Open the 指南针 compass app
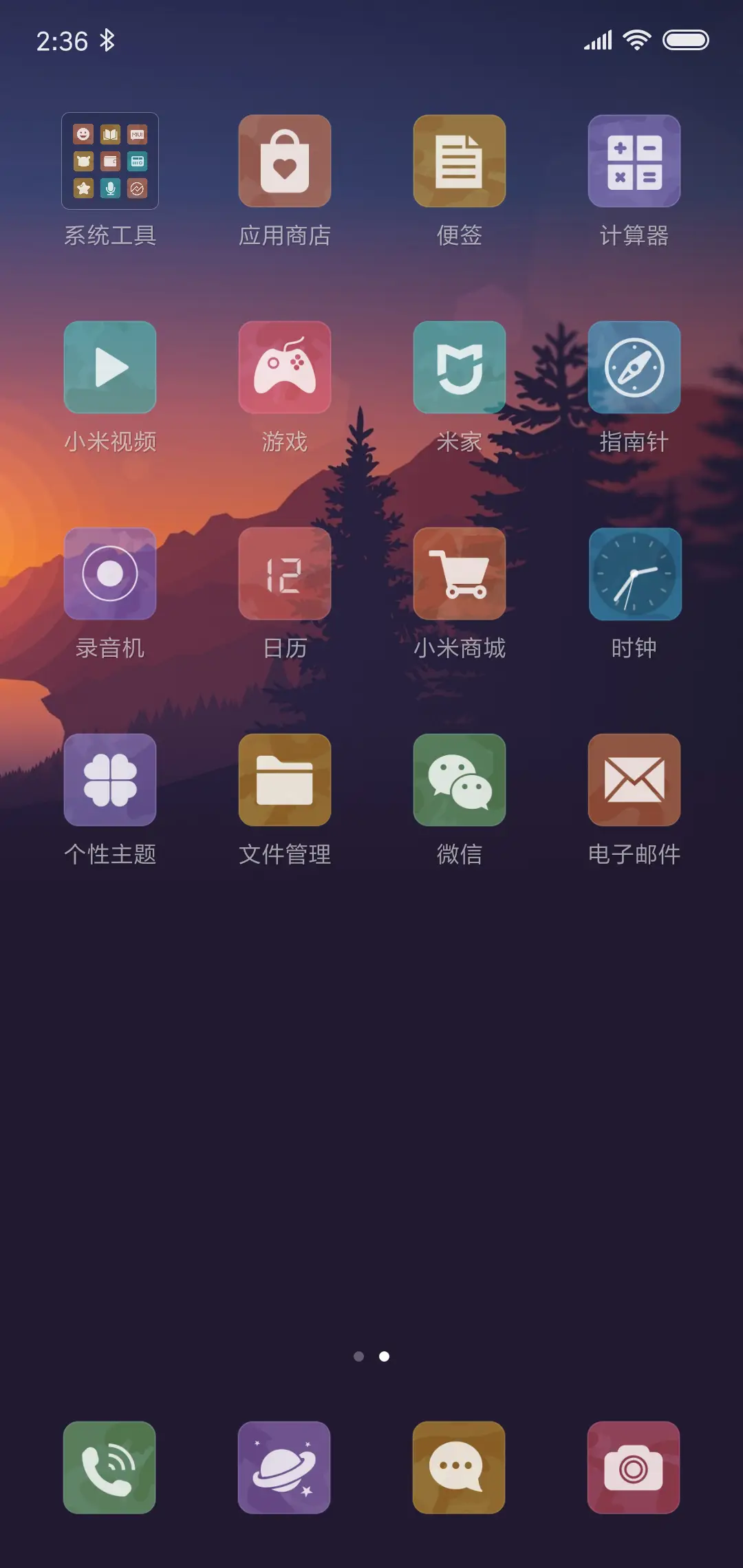The image size is (743, 1568). pos(634,367)
